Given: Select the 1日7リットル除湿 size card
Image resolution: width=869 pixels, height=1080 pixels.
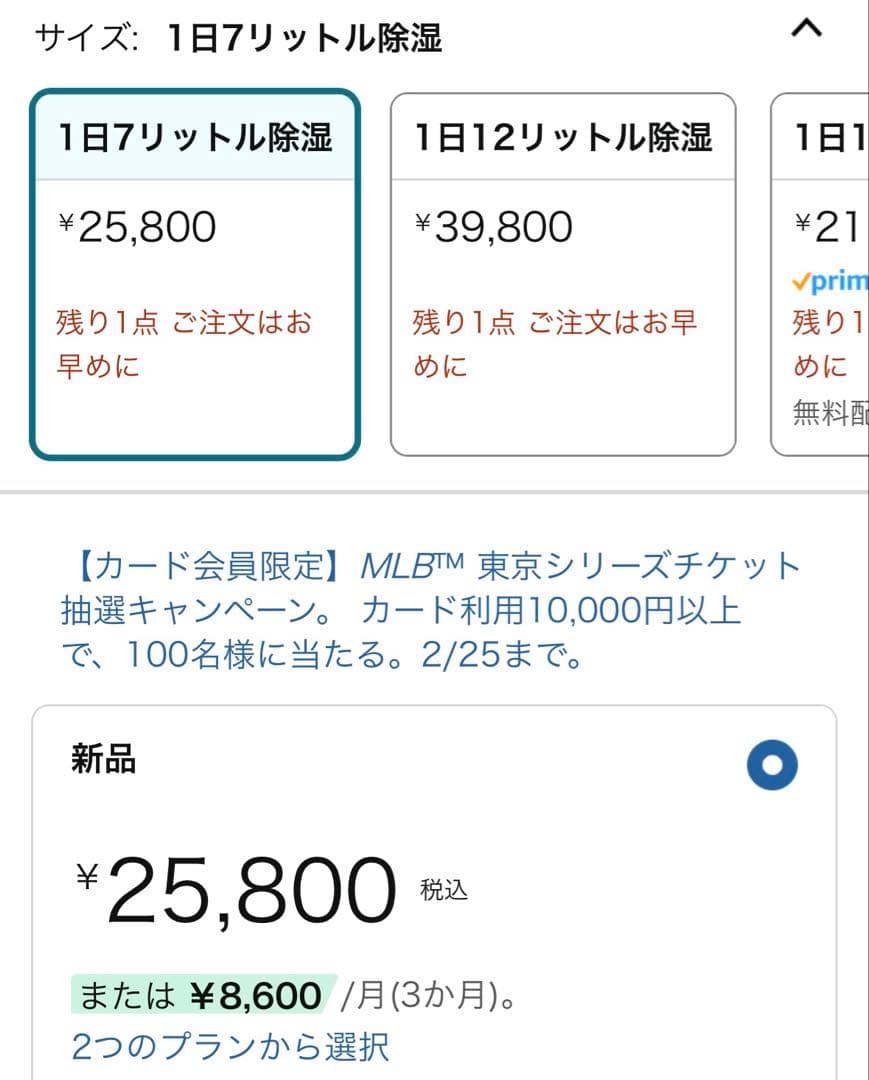Looking at the screenshot, I should coord(196,270).
